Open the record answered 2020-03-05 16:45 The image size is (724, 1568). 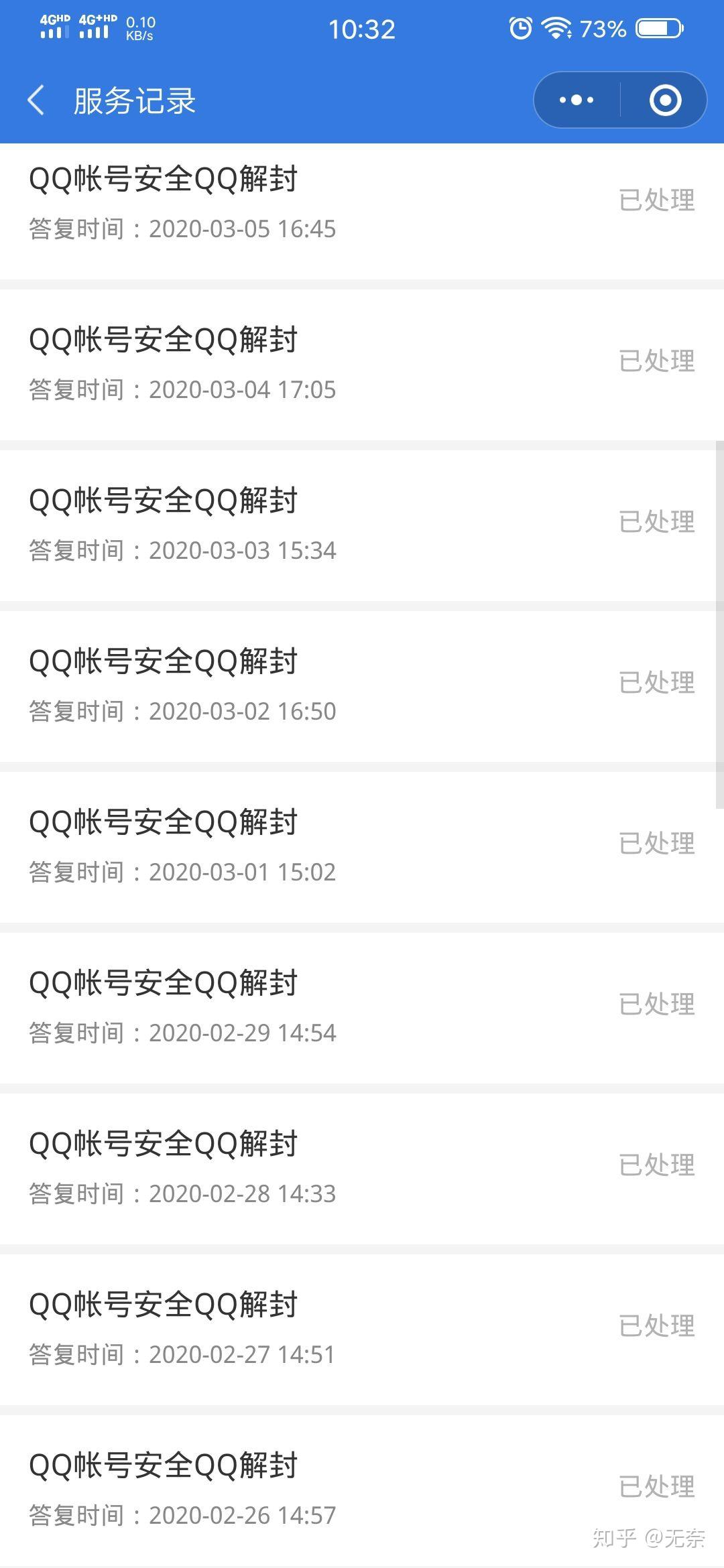(362, 204)
